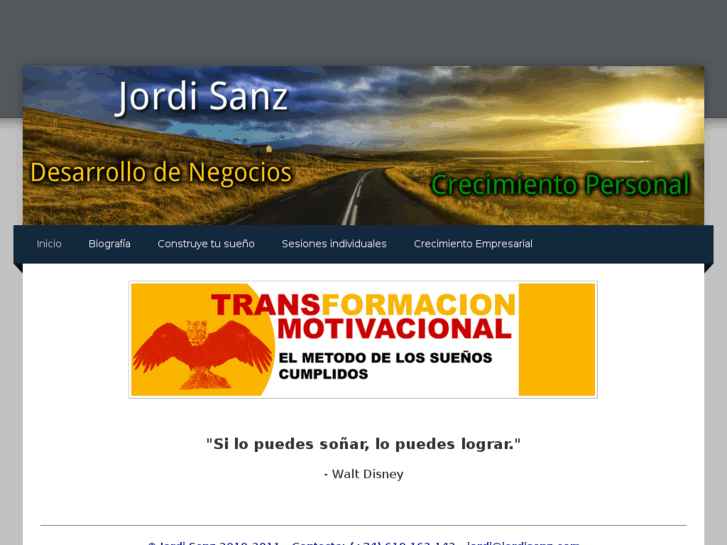Open Construye tu sueño section
The image size is (727, 545).
pyautogui.click(x=206, y=244)
